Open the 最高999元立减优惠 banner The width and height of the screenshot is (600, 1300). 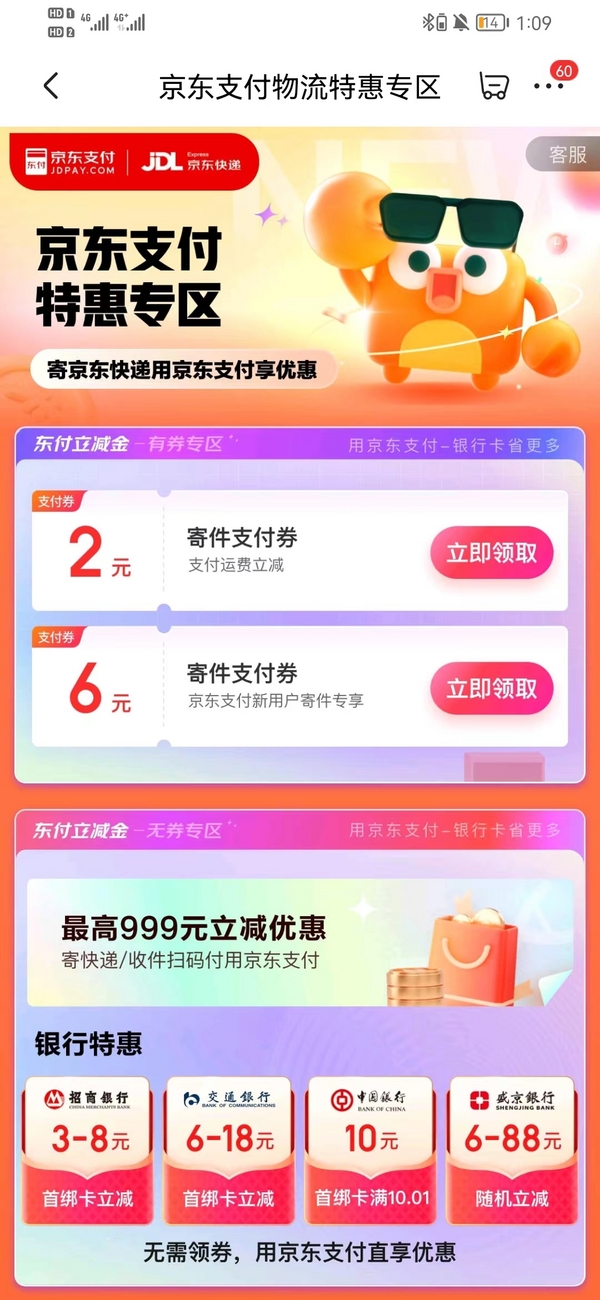click(x=300, y=942)
